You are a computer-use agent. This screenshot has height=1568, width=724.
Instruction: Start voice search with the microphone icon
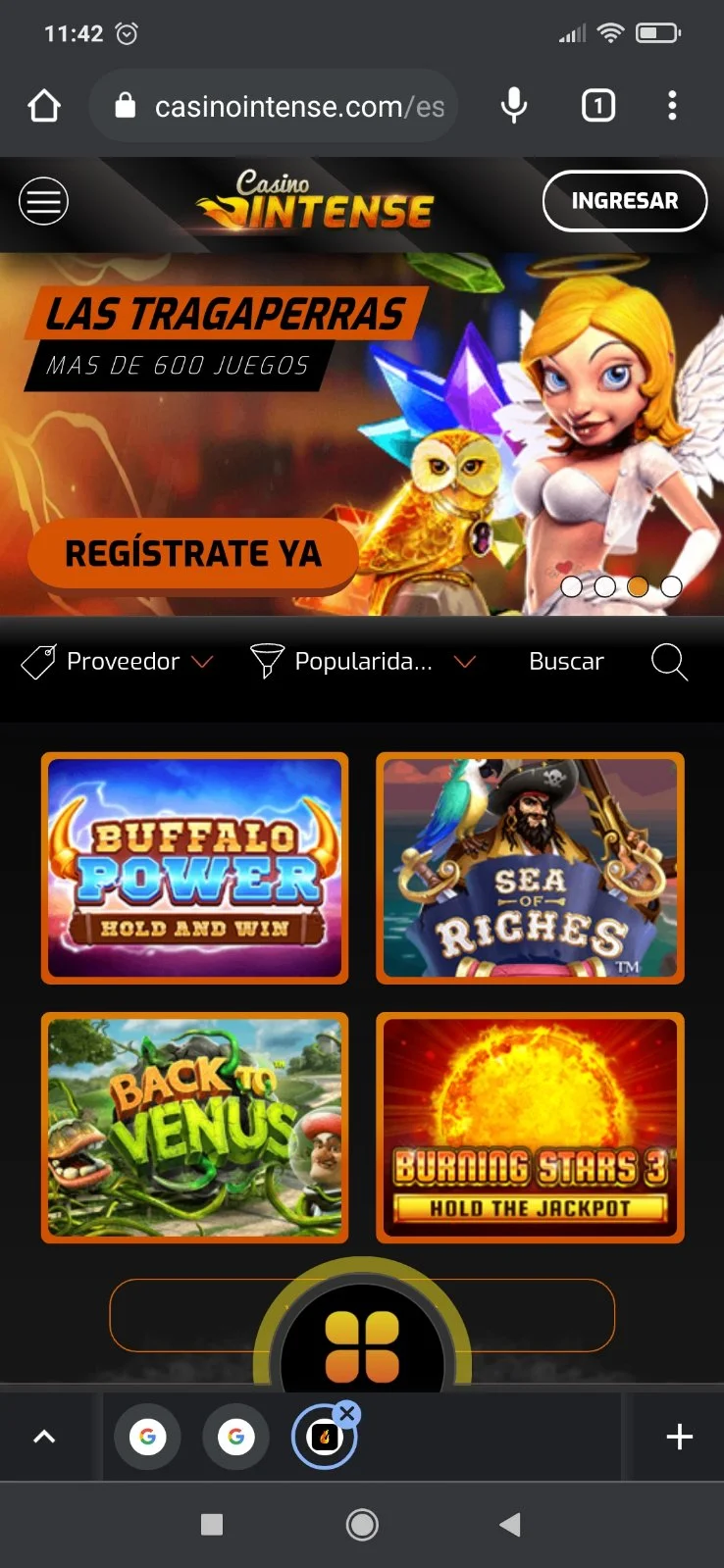(513, 106)
